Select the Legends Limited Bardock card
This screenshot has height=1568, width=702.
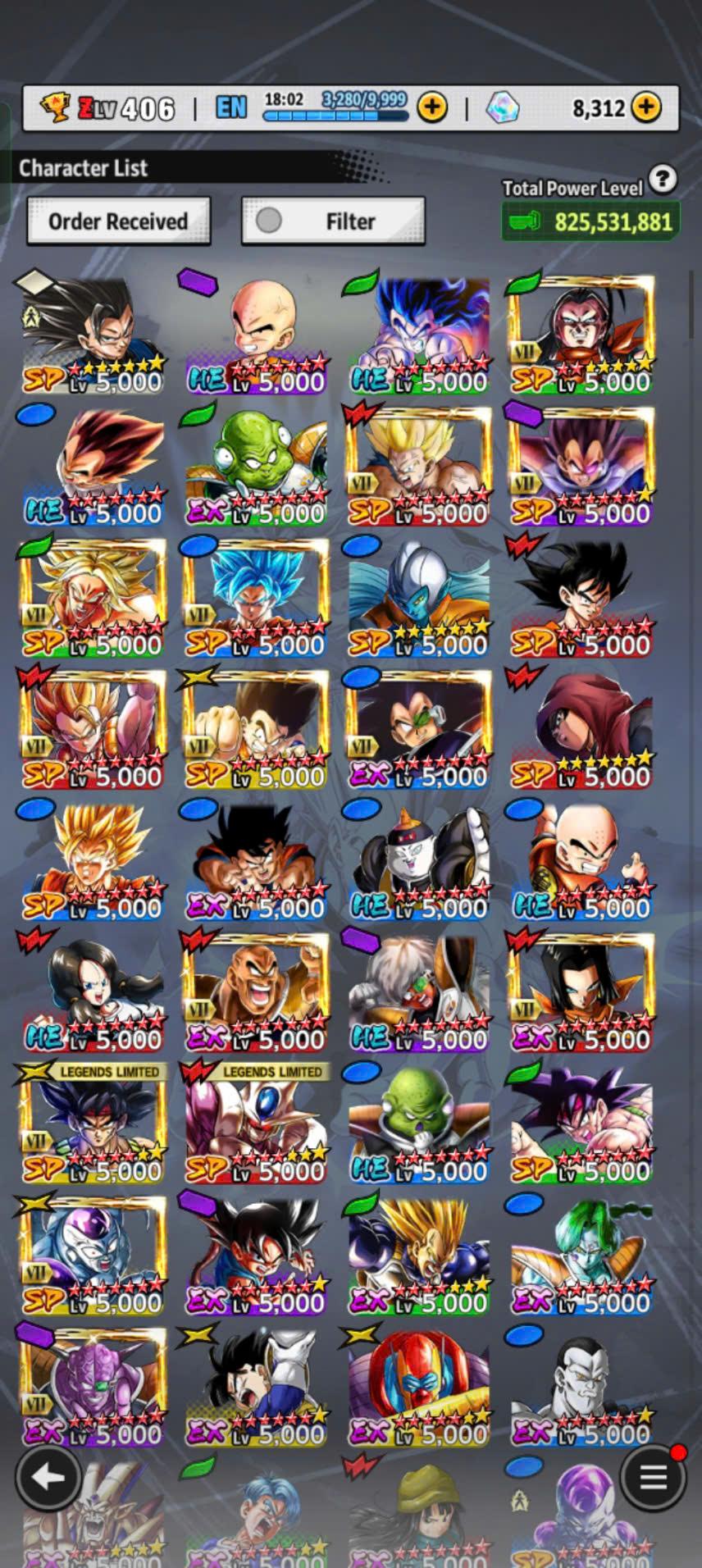pyautogui.click(x=93, y=1124)
